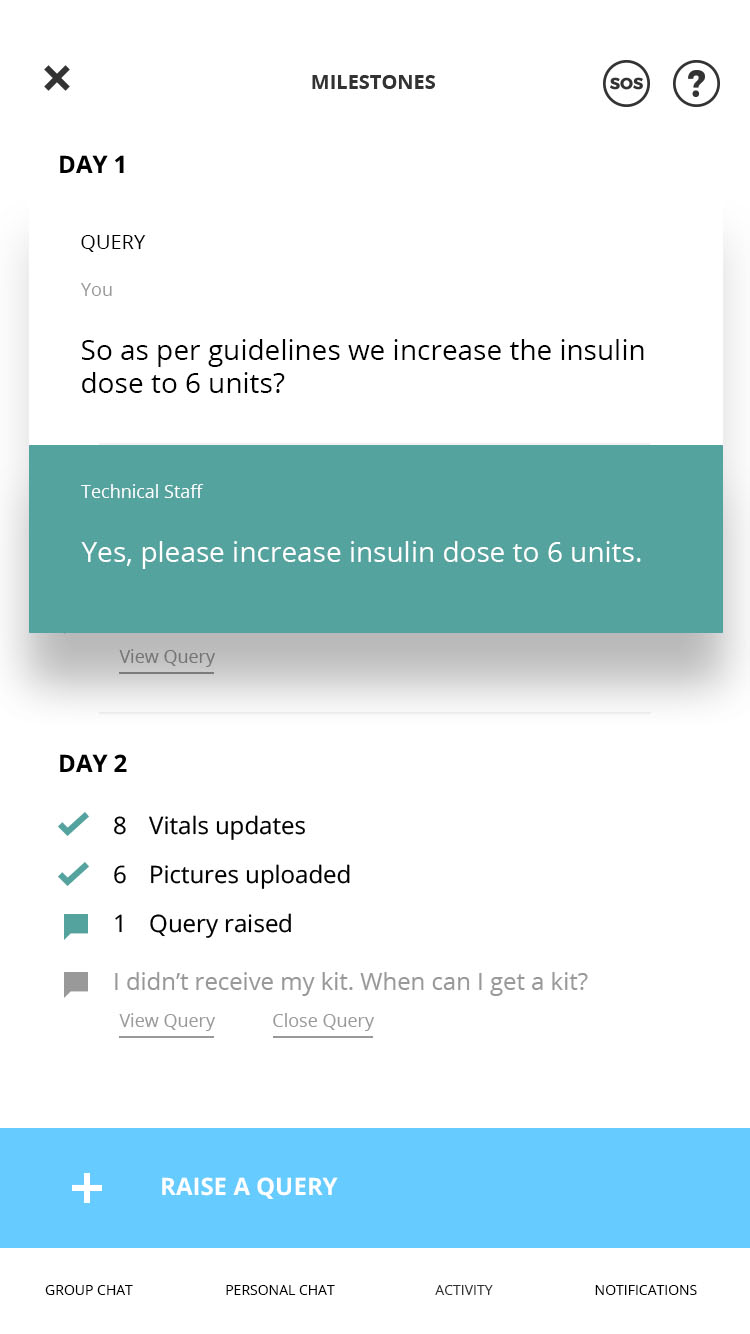Close the Milestones screen
The width and height of the screenshot is (750, 1334).
pyautogui.click(x=57, y=78)
